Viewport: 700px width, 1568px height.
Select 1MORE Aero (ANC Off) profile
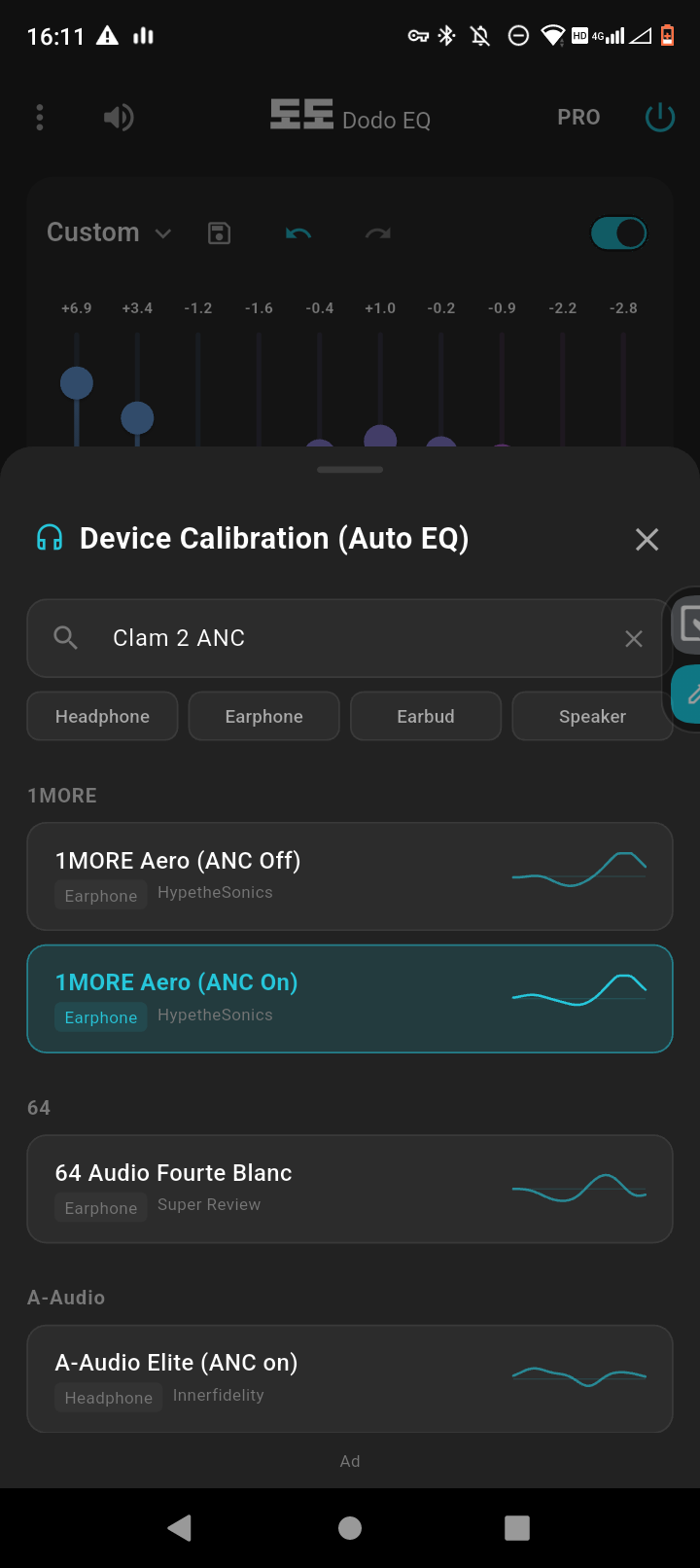click(350, 876)
